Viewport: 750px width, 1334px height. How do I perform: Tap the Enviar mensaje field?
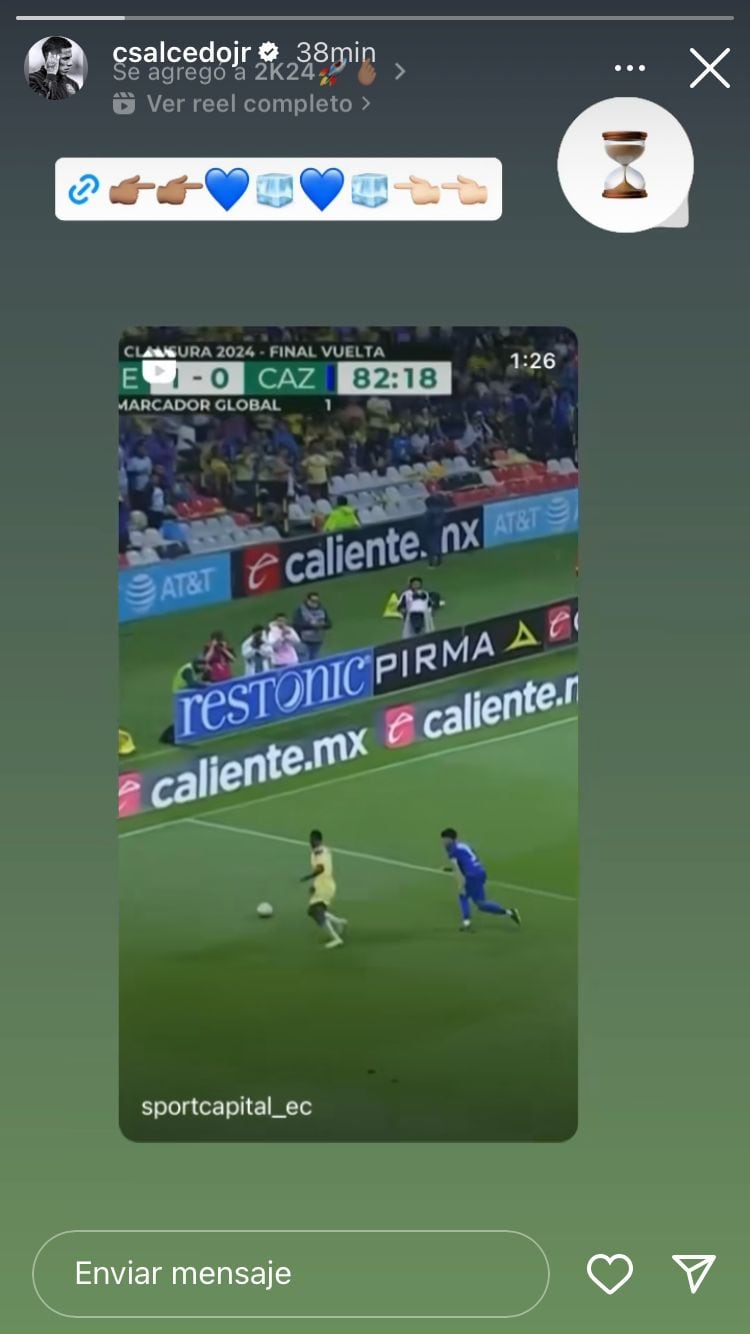[290, 1273]
